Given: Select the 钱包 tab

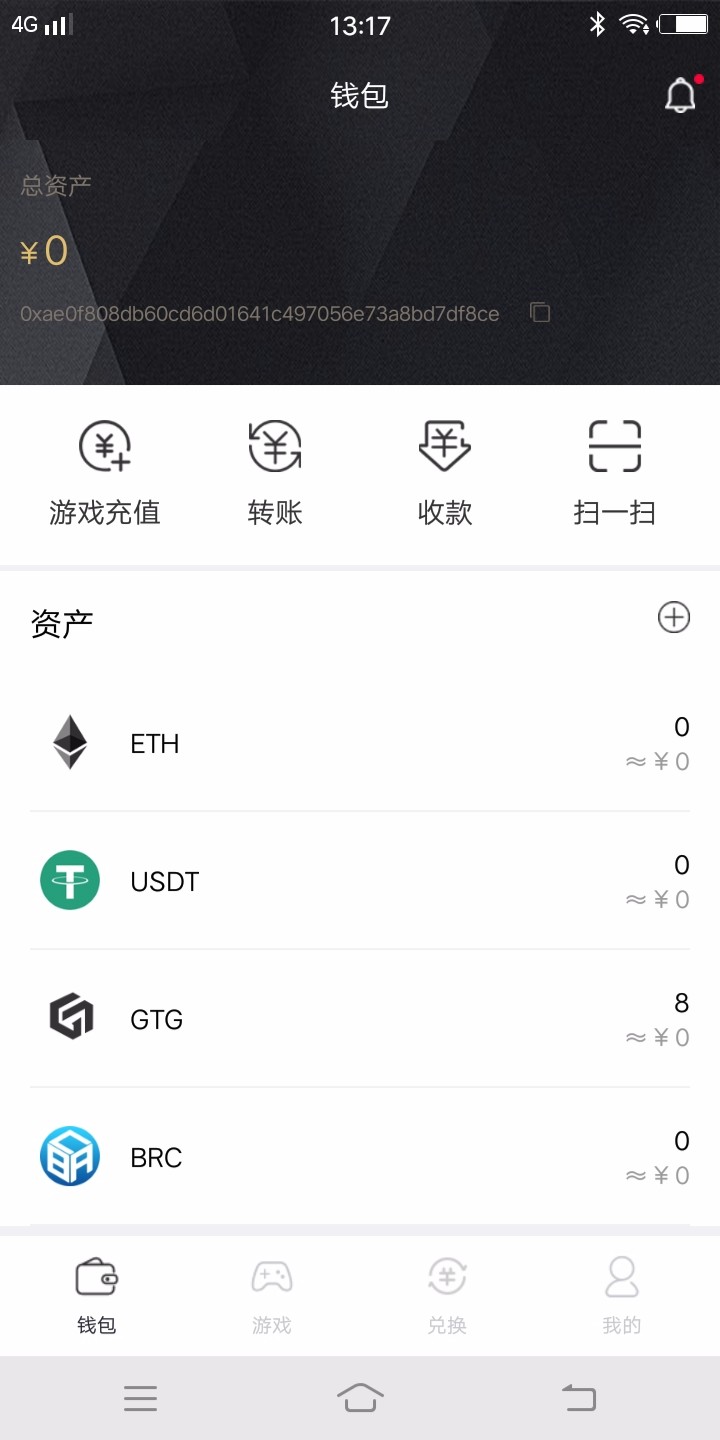Looking at the screenshot, I should [x=97, y=1297].
